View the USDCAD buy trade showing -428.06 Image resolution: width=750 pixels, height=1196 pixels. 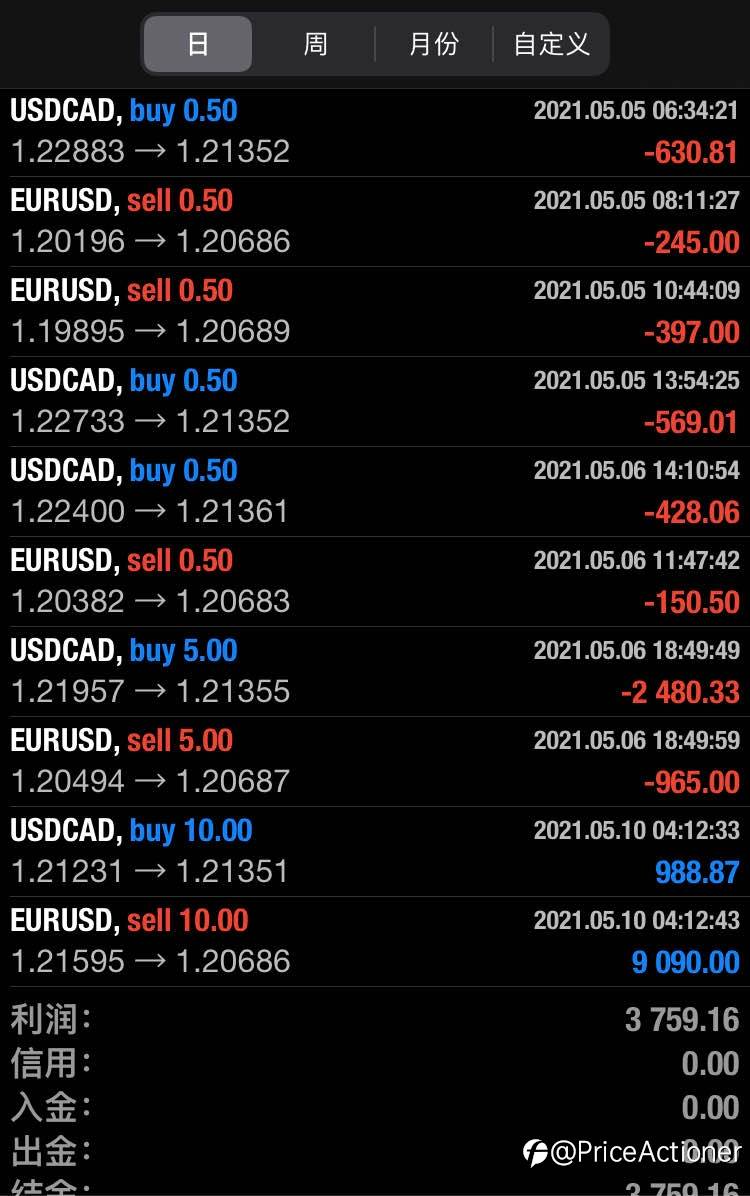374,491
